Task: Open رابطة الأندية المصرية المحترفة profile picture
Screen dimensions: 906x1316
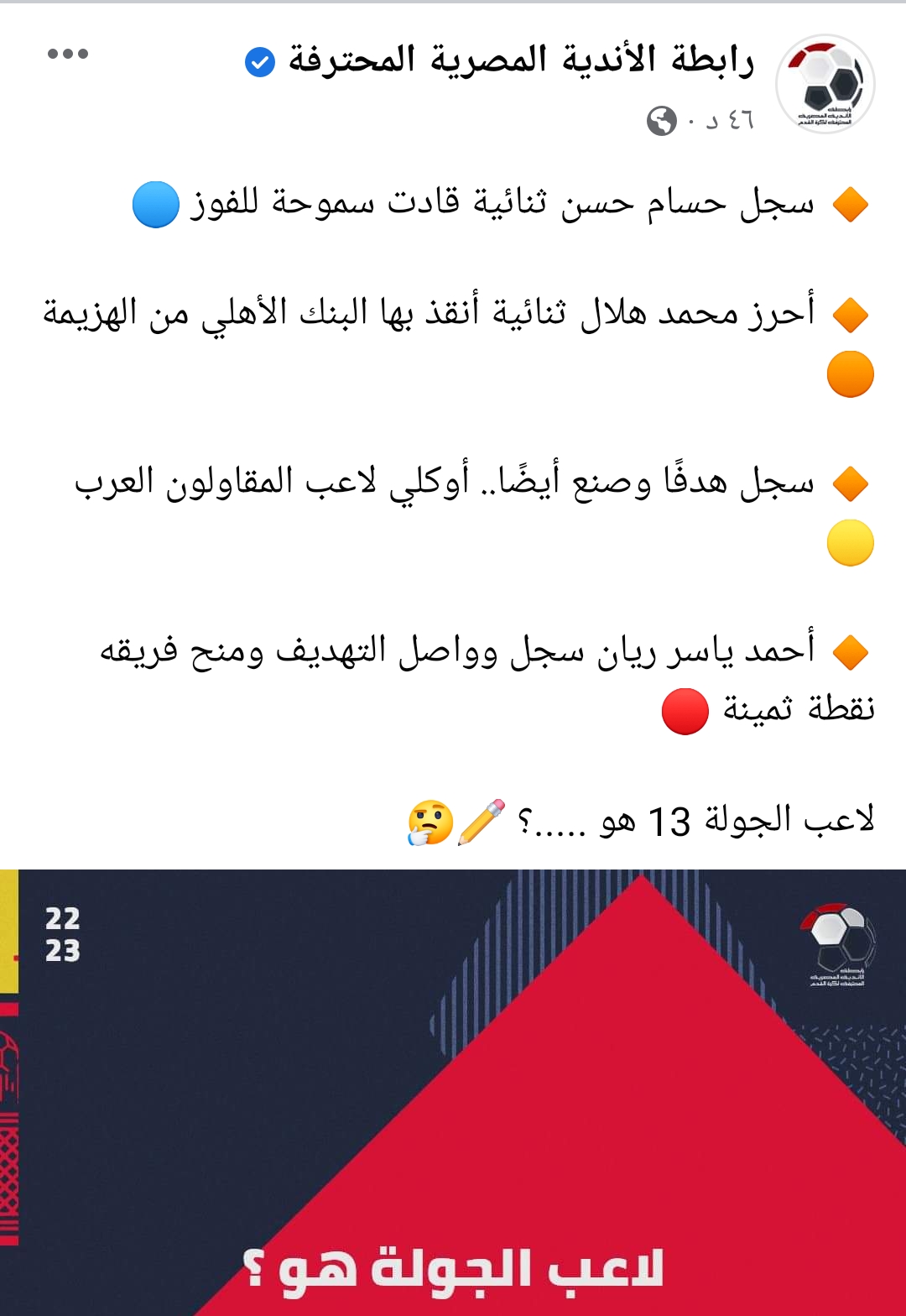Action: coord(825,85)
